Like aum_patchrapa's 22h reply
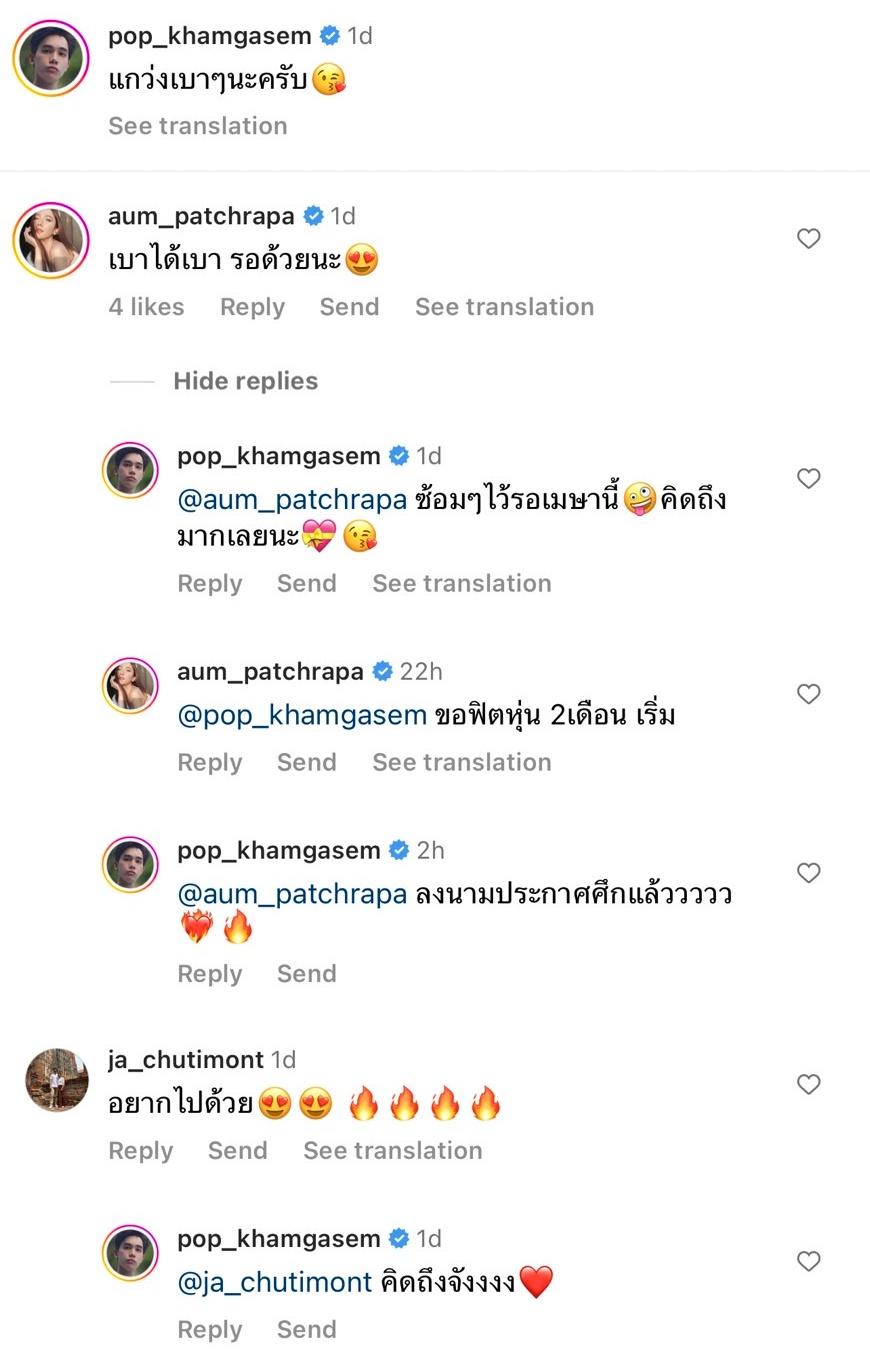This screenshot has height=1365, width=870. pos(808,694)
